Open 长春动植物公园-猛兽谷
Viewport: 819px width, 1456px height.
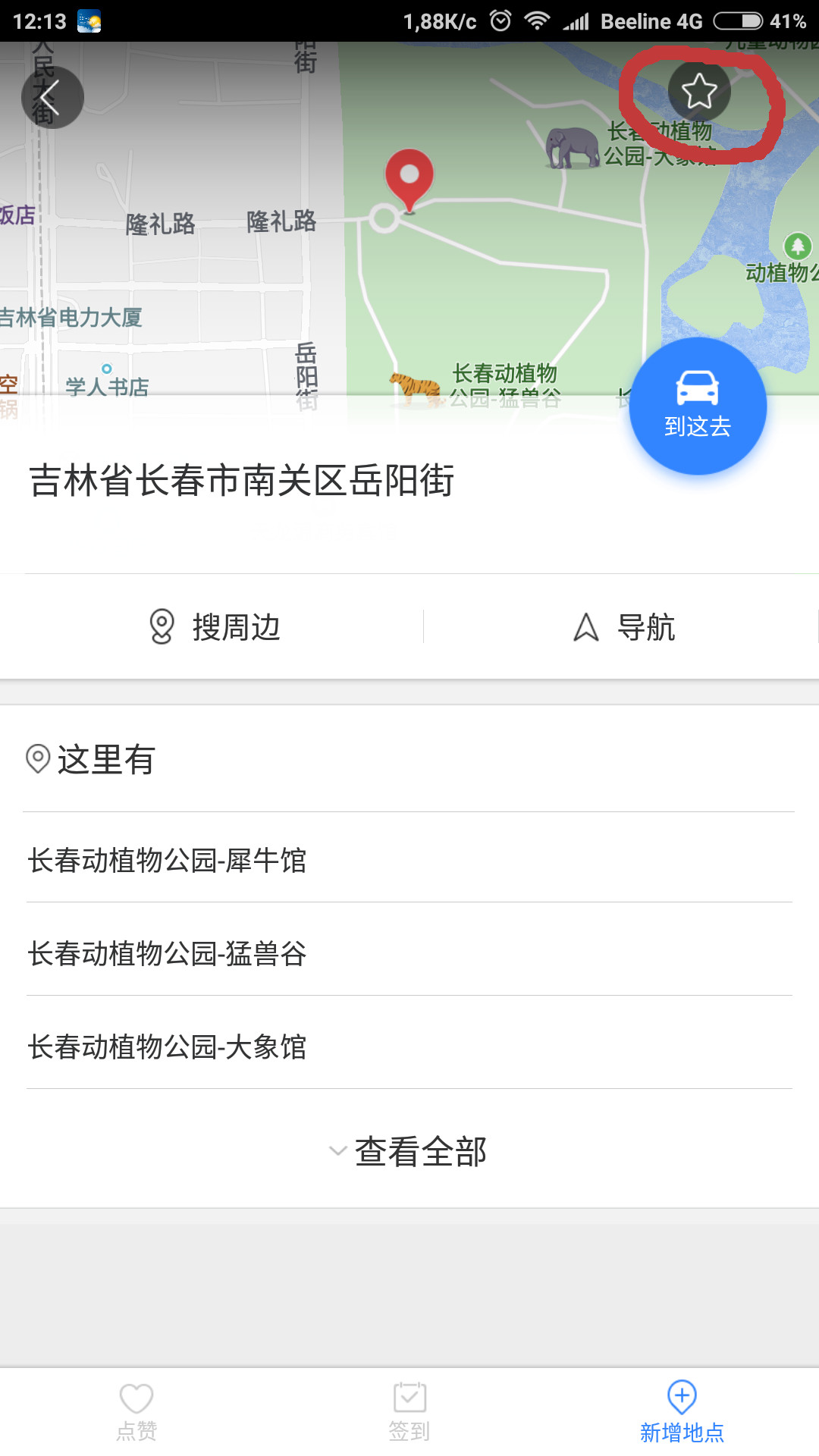point(167,953)
